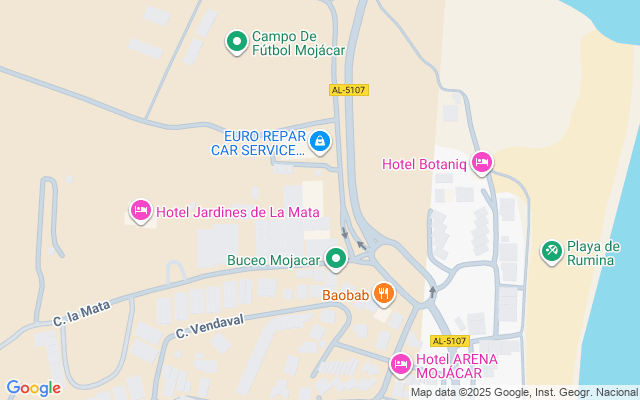The height and width of the screenshot is (400, 640).
Task: Select the EURO REPAR CAR SERVICE pin
Action: [x=320, y=143]
